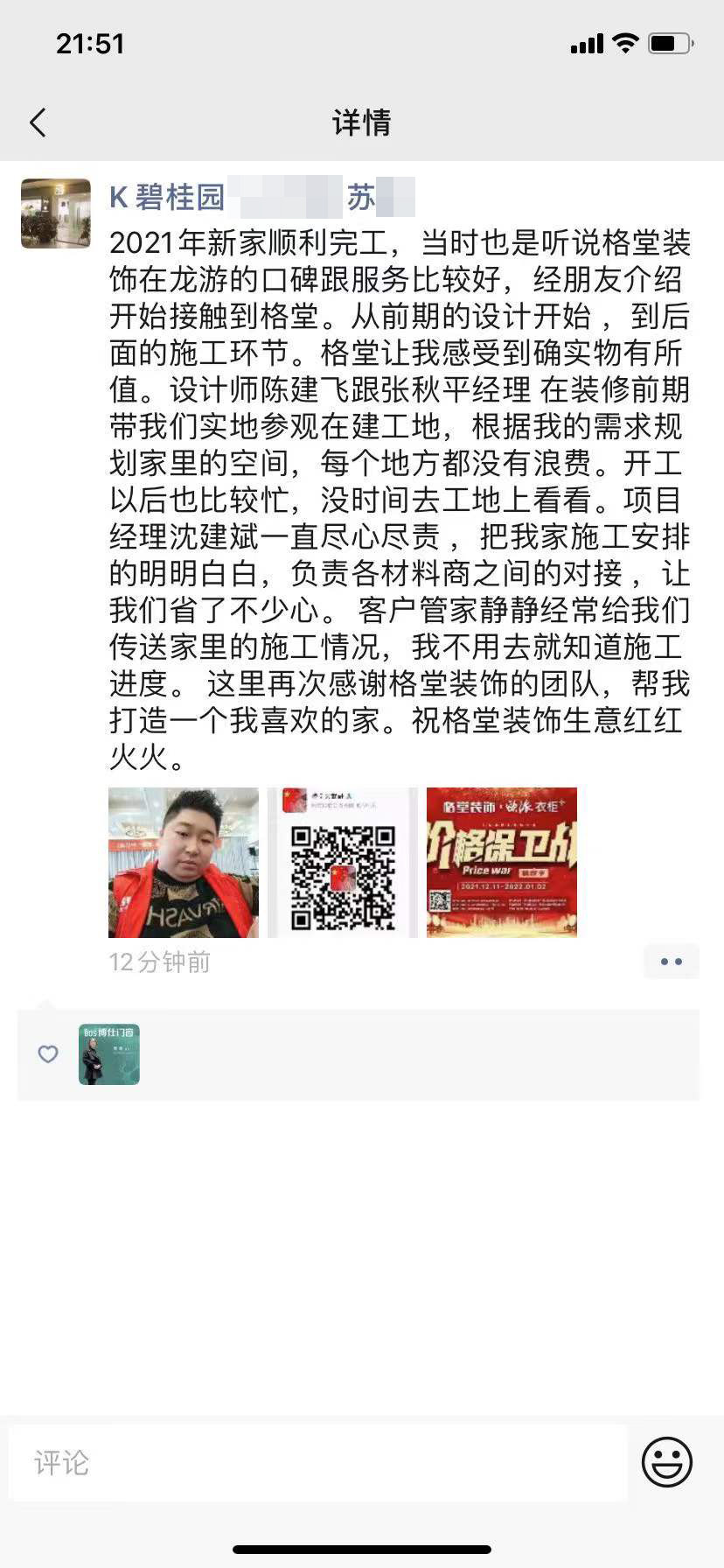Viewport: 724px width, 1568px height.
Task: Open the emoji picker
Action: click(x=667, y=1462)
